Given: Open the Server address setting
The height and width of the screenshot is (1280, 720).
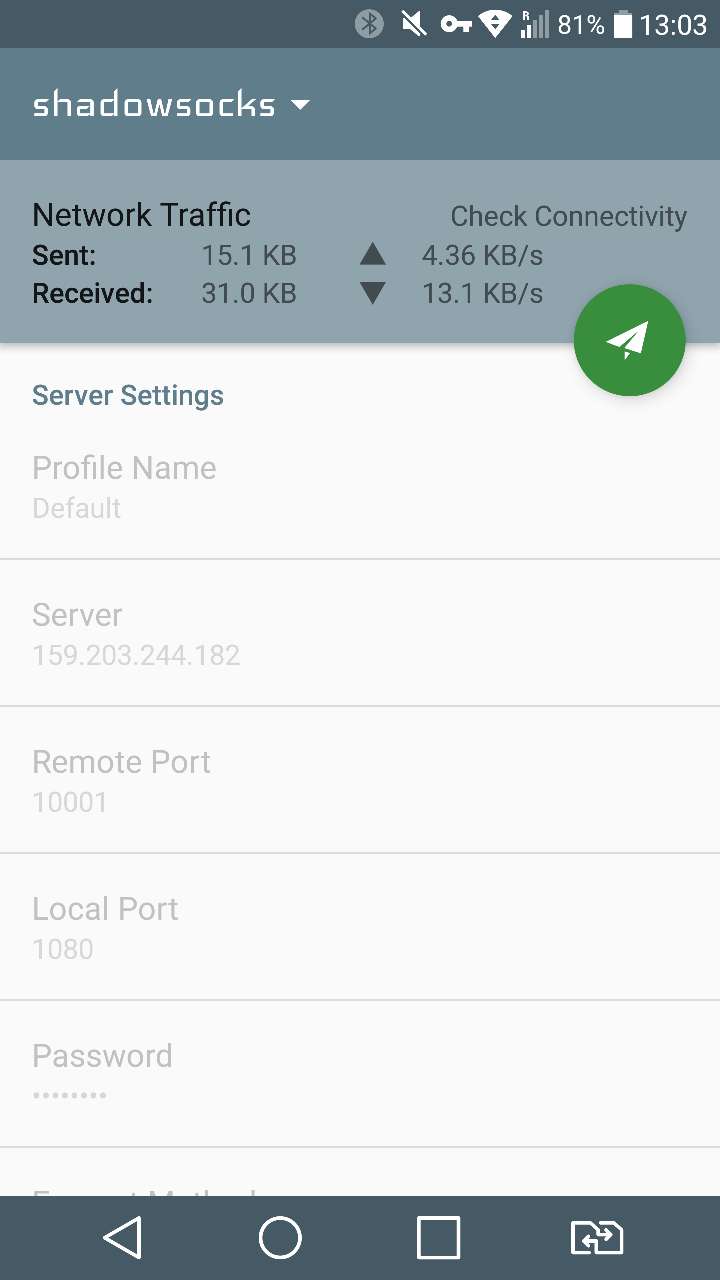Looking at the screenshot, I should 360,633.
